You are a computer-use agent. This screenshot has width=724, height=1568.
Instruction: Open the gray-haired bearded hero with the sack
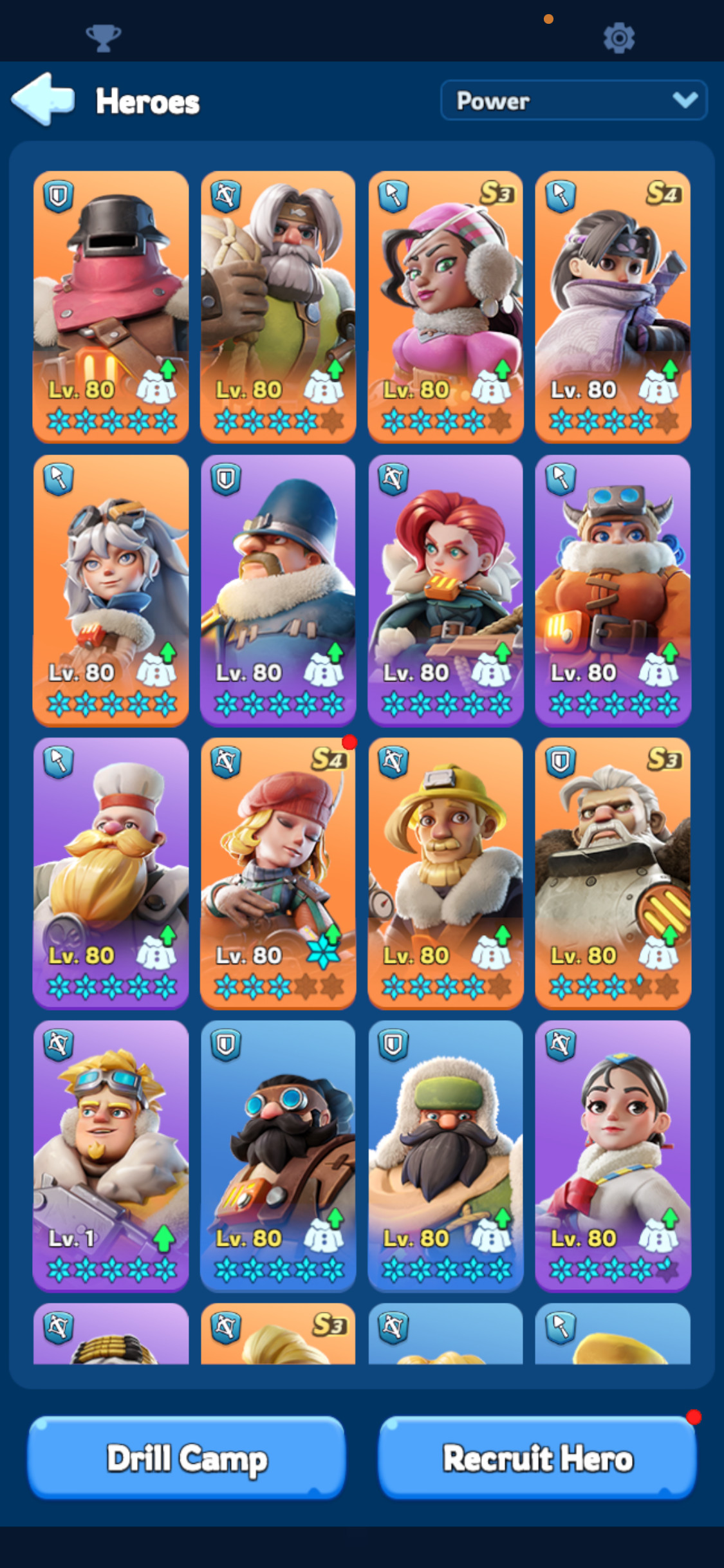tap(278, 307)
